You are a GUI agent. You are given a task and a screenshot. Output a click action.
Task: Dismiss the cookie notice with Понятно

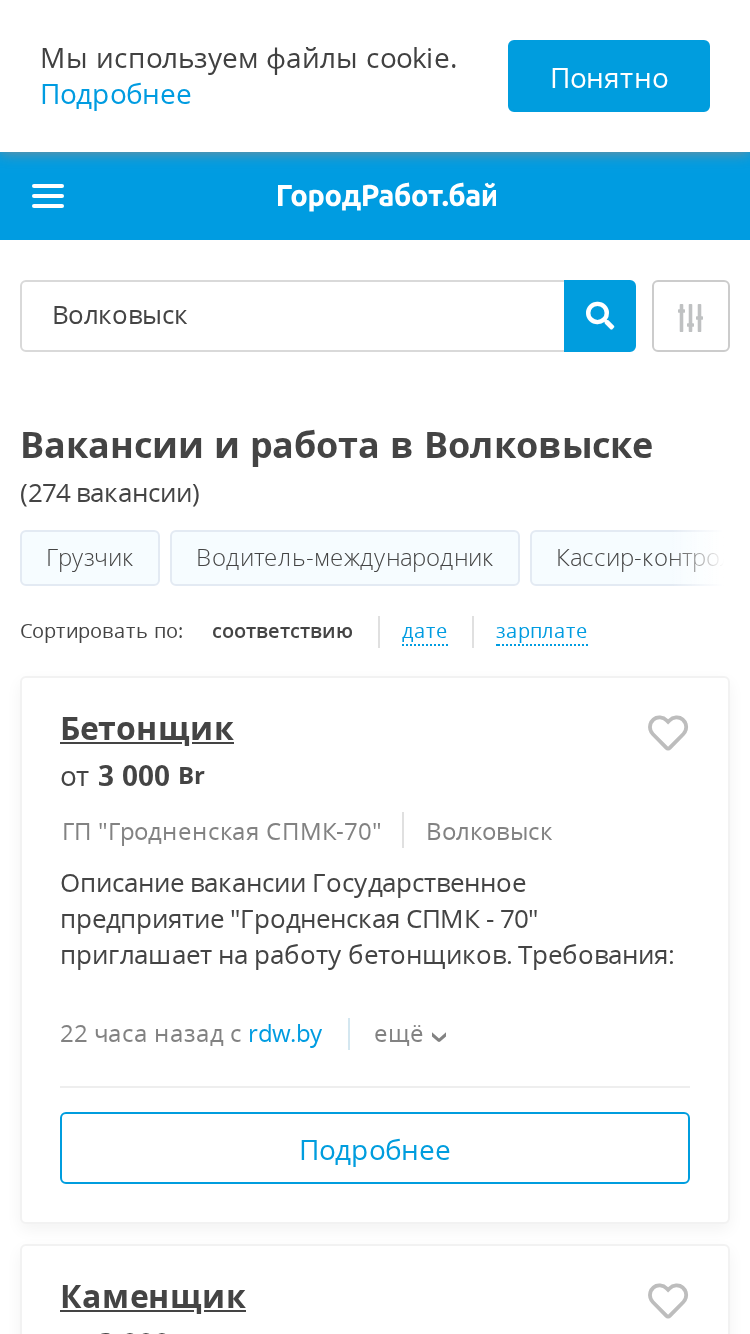click(x=608, y=76)
